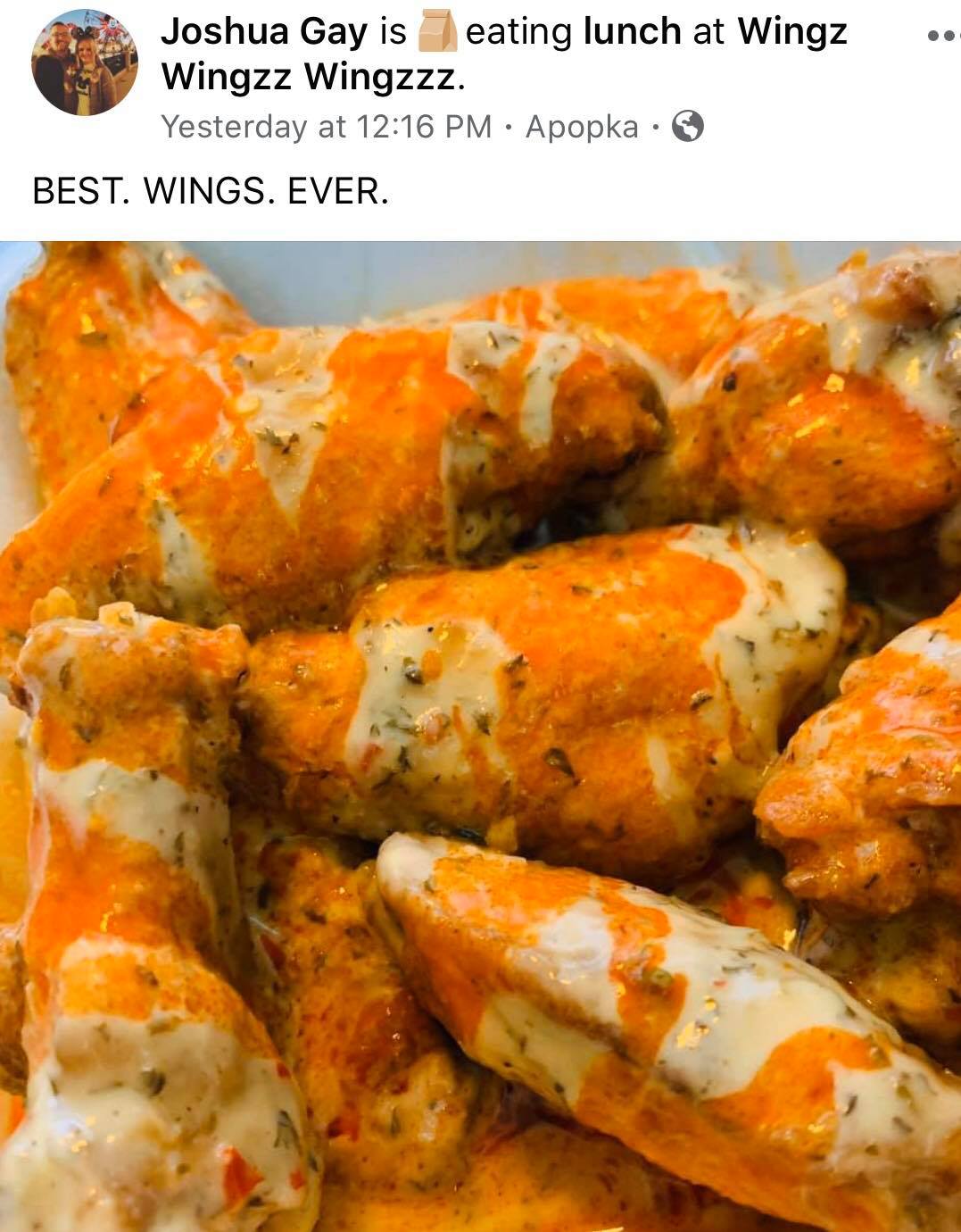Open the Apopka location link

pos(582,127)
